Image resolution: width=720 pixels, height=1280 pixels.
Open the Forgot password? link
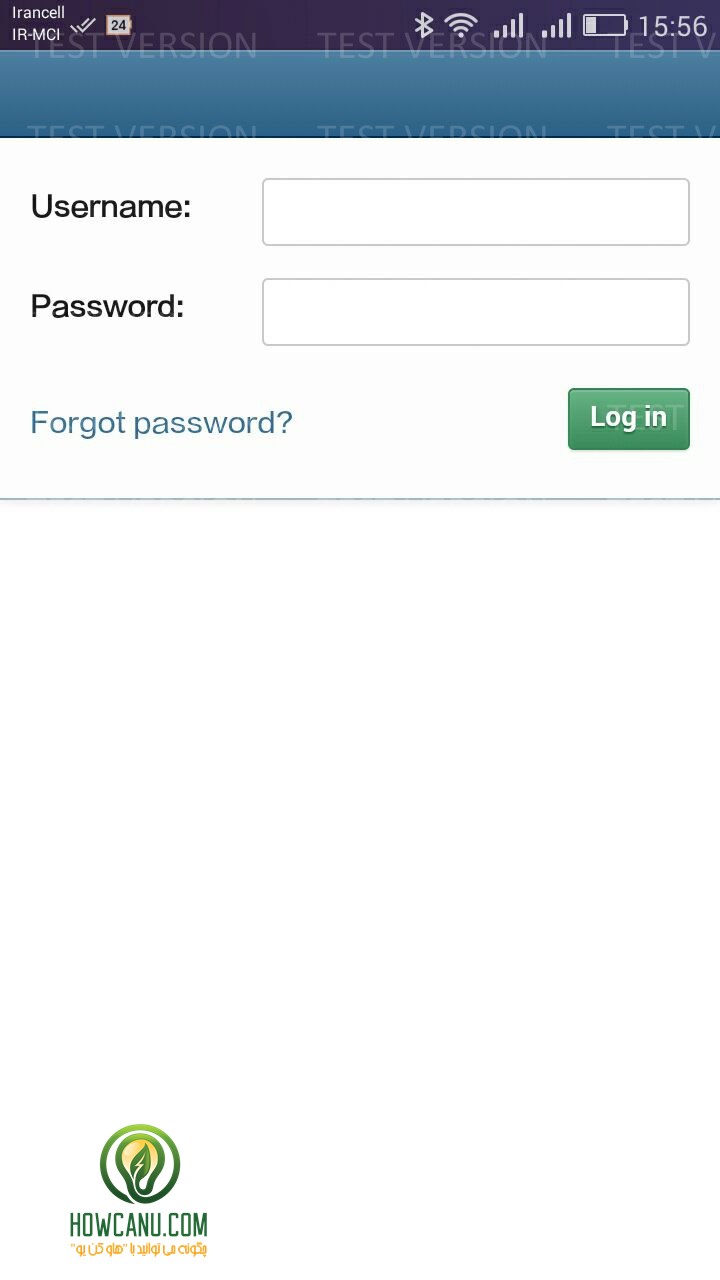161,422
